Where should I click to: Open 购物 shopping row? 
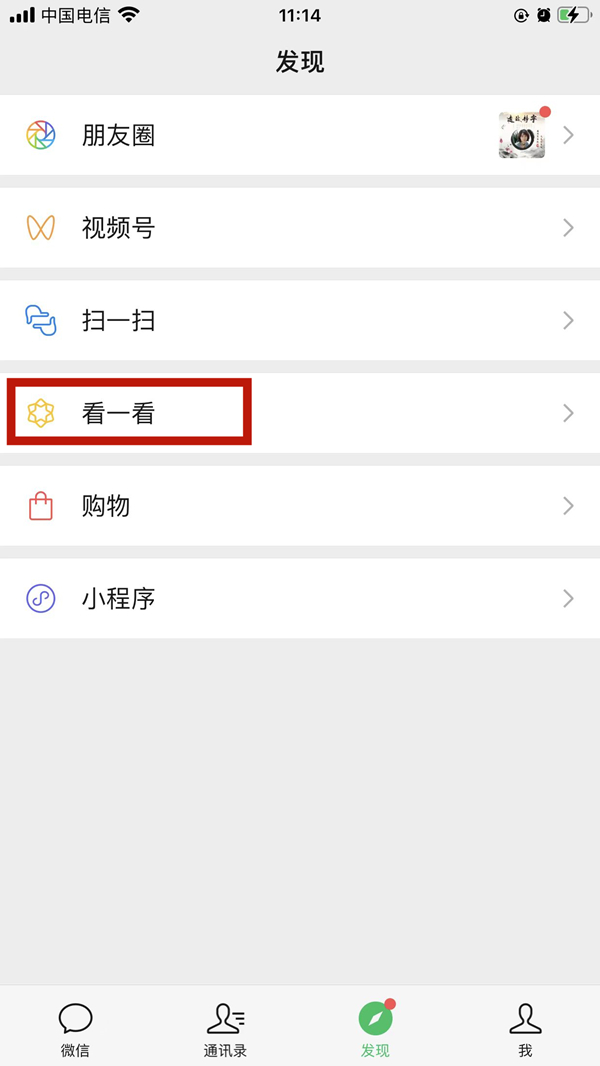[x=300, y=506]
